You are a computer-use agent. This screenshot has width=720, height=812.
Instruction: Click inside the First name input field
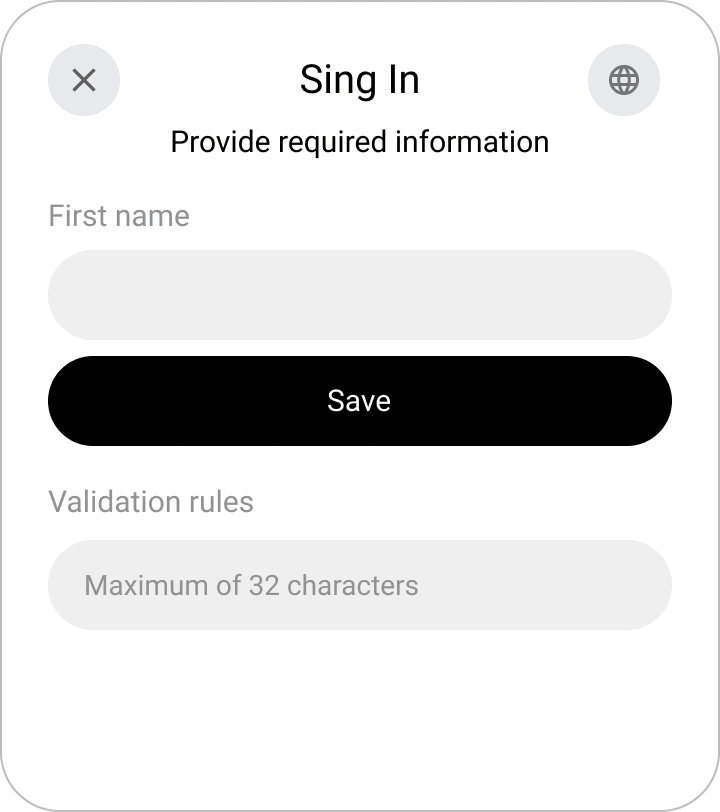coord(360,294)
